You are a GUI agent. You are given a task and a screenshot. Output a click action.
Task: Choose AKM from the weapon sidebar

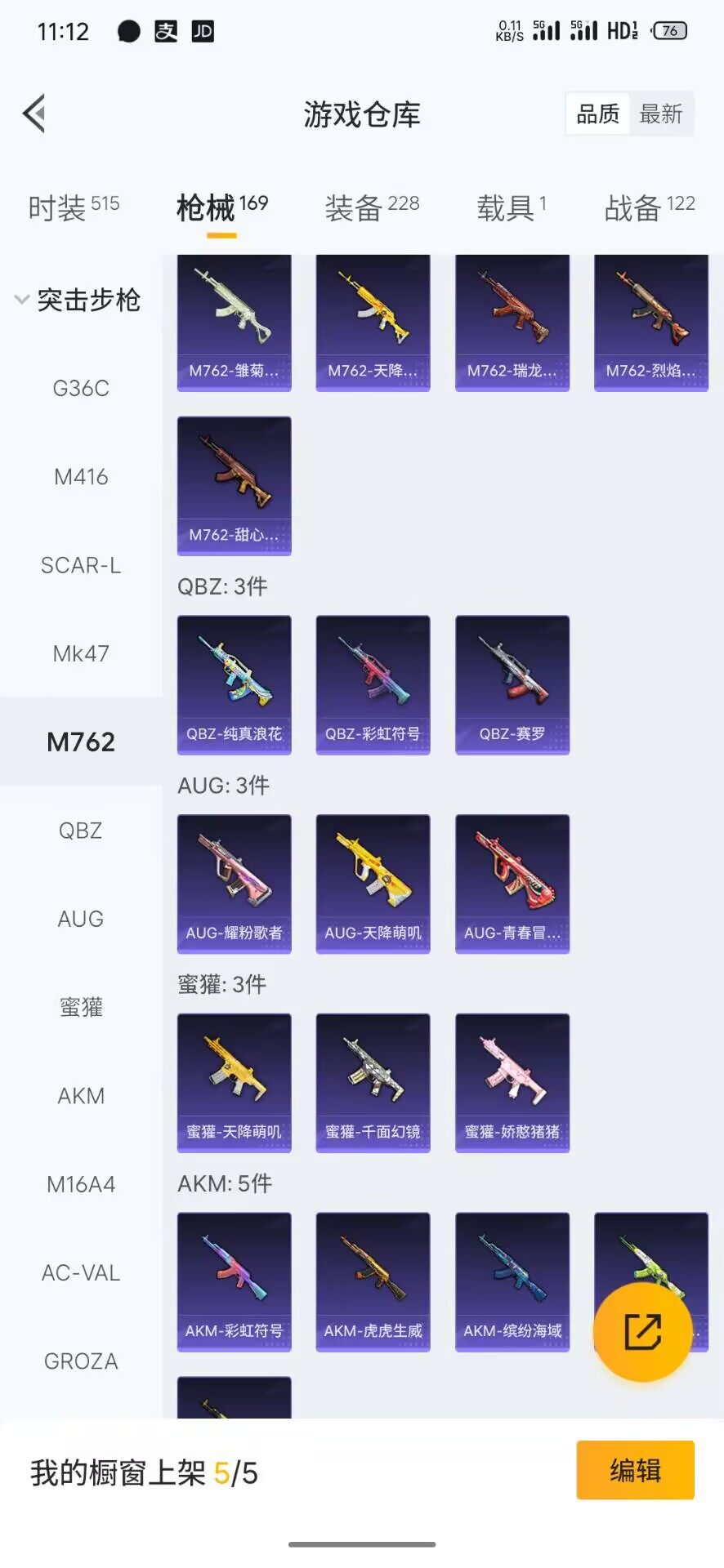[81, 1096]
